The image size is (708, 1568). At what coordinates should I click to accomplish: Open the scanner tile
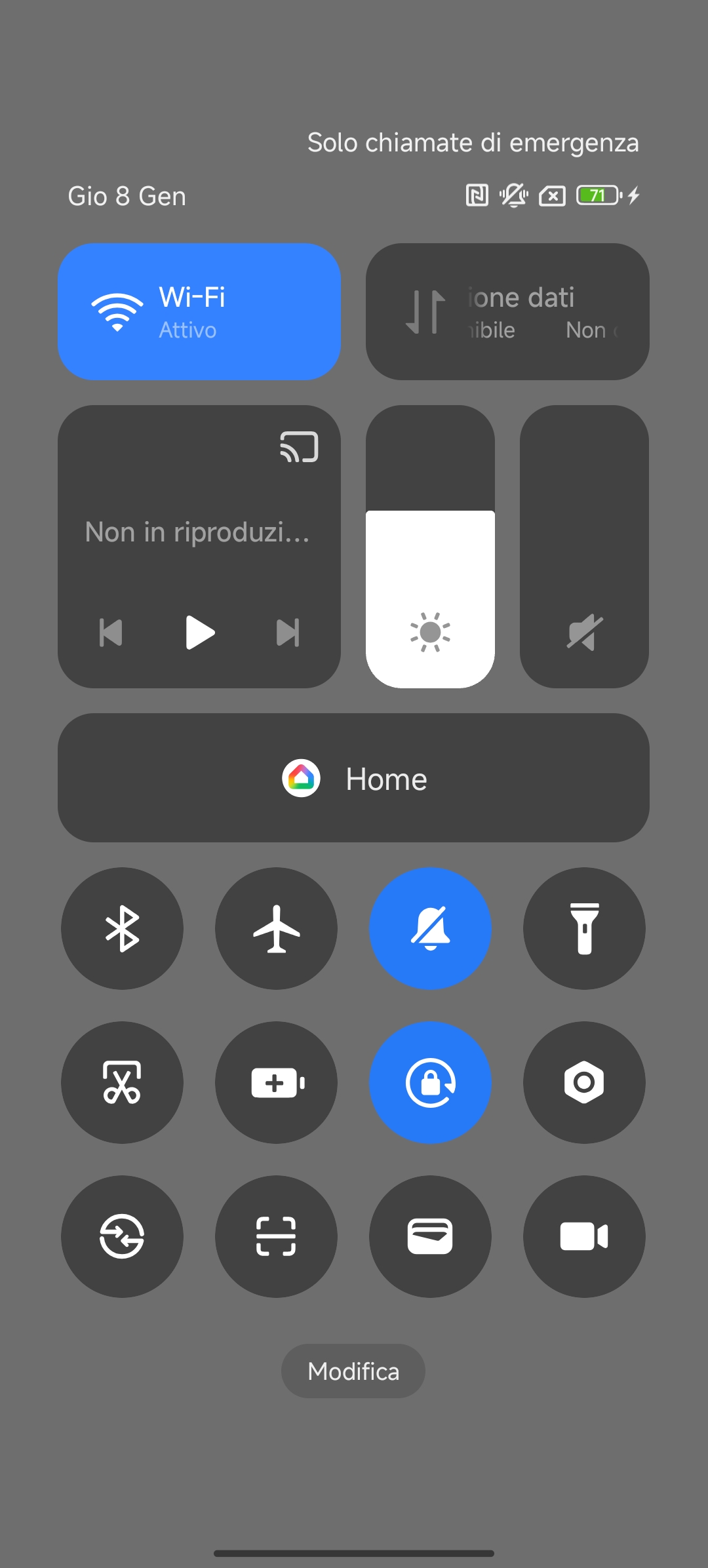click(276, 1236)
